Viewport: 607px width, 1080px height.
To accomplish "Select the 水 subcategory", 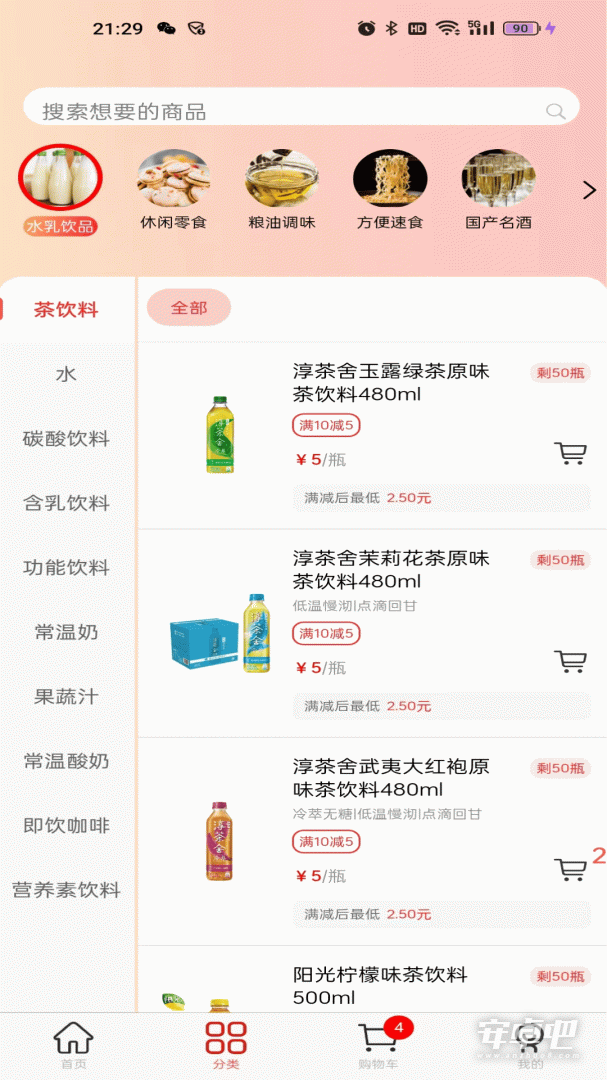I will pyautogui.click(x=67, y=375).
